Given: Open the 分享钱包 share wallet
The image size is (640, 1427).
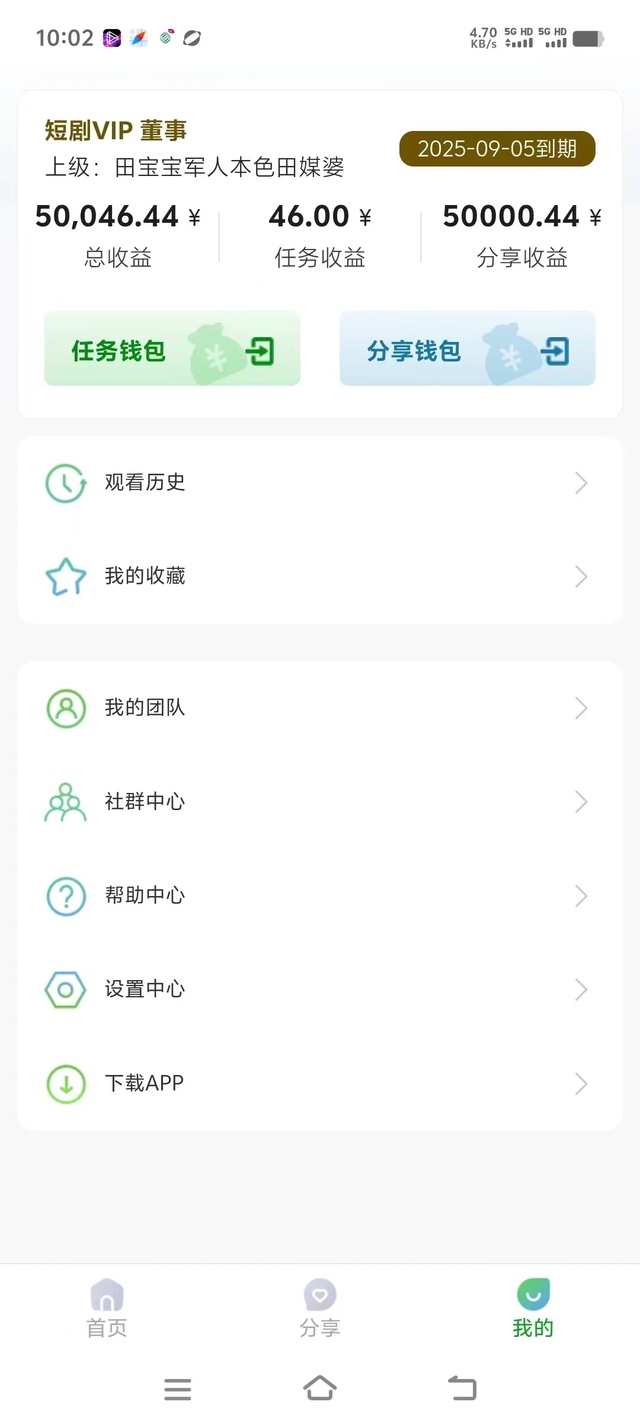Looking at the screenshot, I should pos(467,349).
